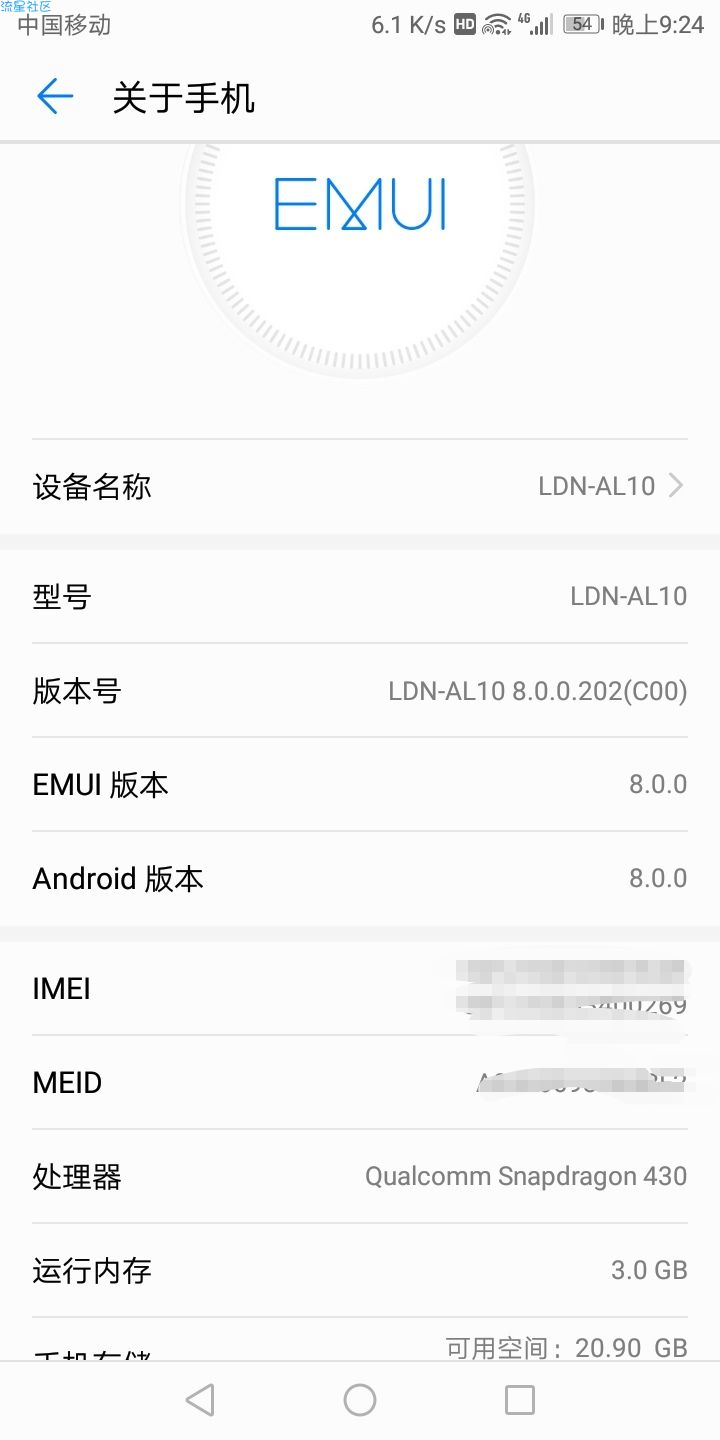Open the 设备名称 row
The height and width of the screenshot is (1440, 720).
click(x=360, y=487)
